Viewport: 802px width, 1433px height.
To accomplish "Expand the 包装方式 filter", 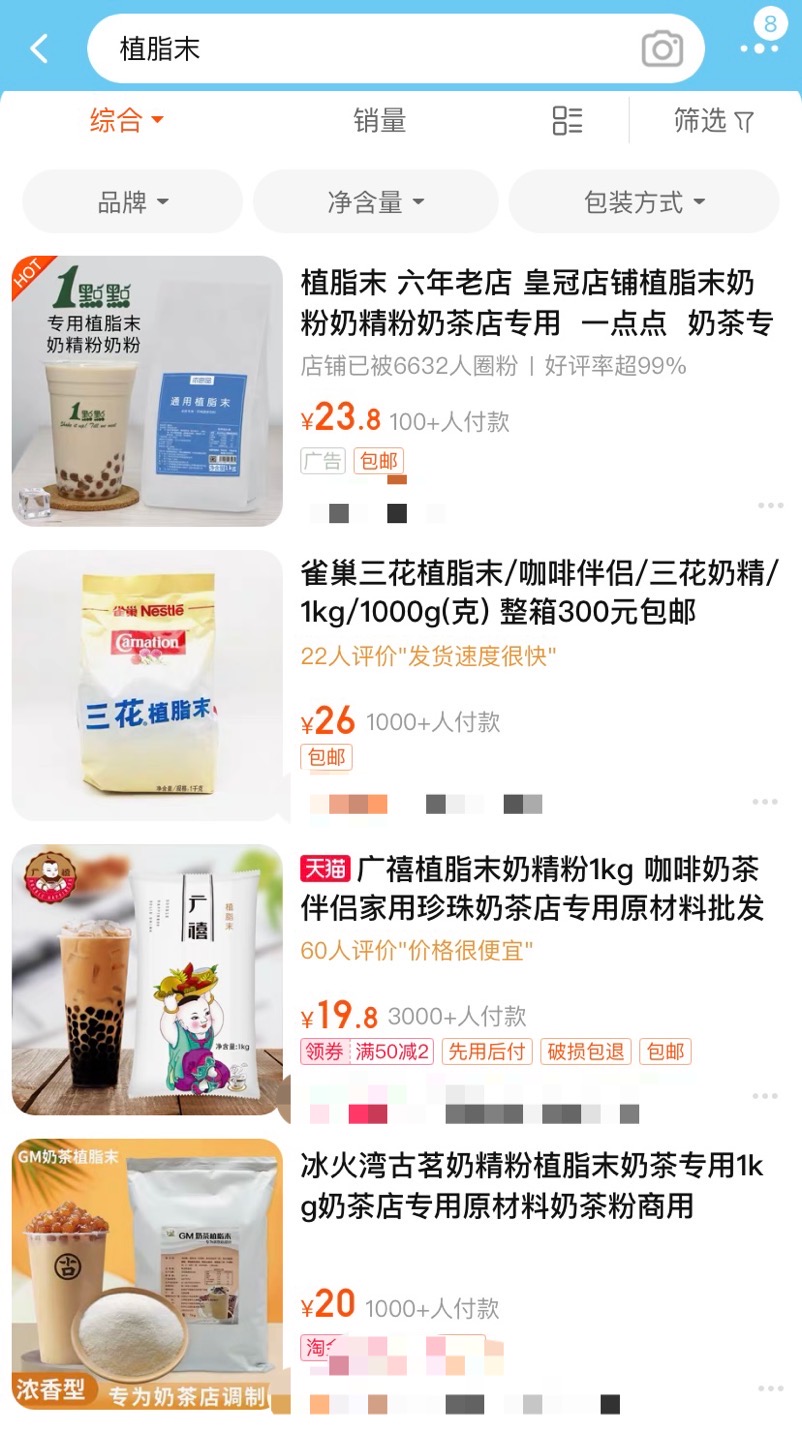I will 644,202.
